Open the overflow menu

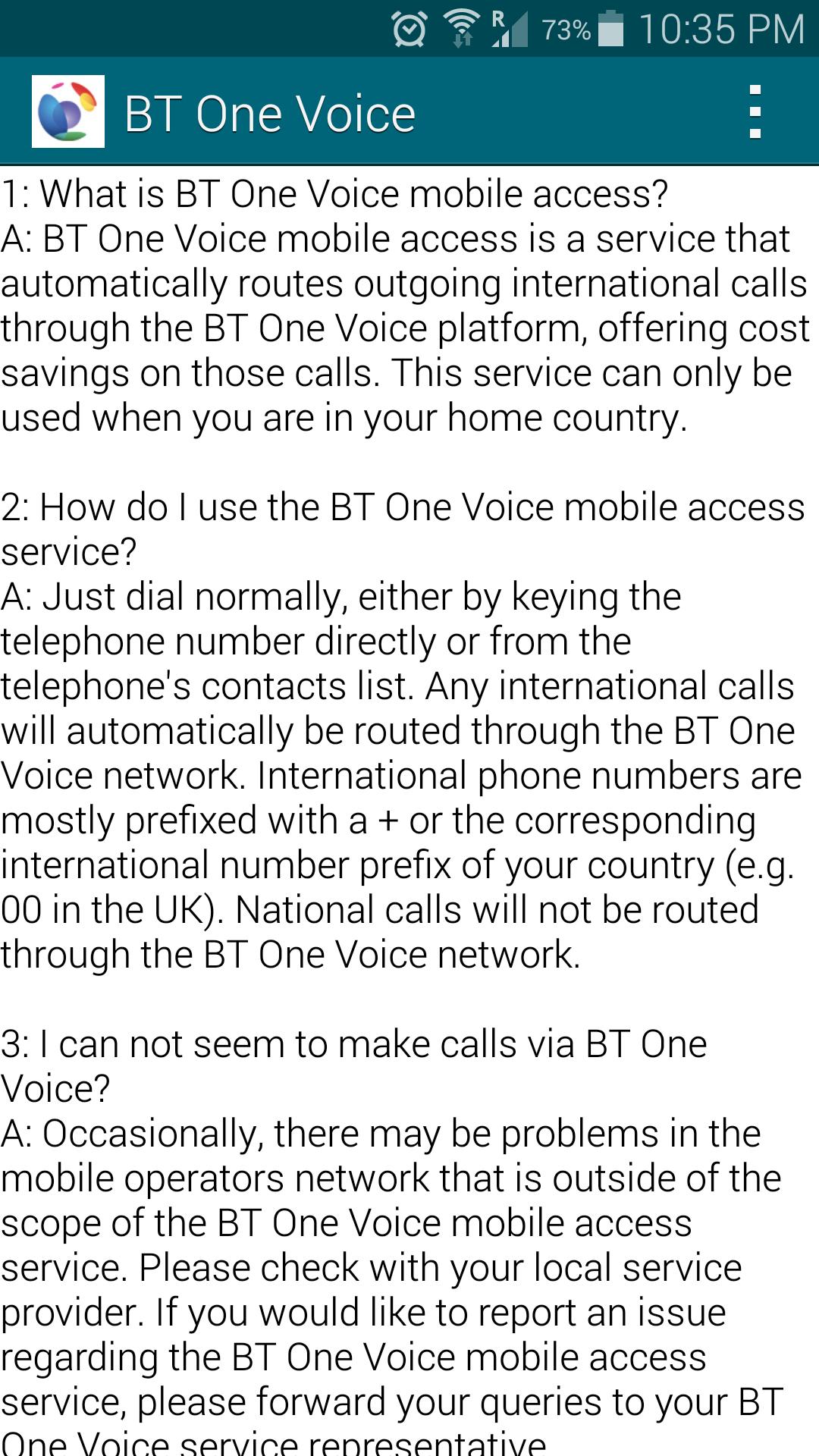[x=754, y=112]
